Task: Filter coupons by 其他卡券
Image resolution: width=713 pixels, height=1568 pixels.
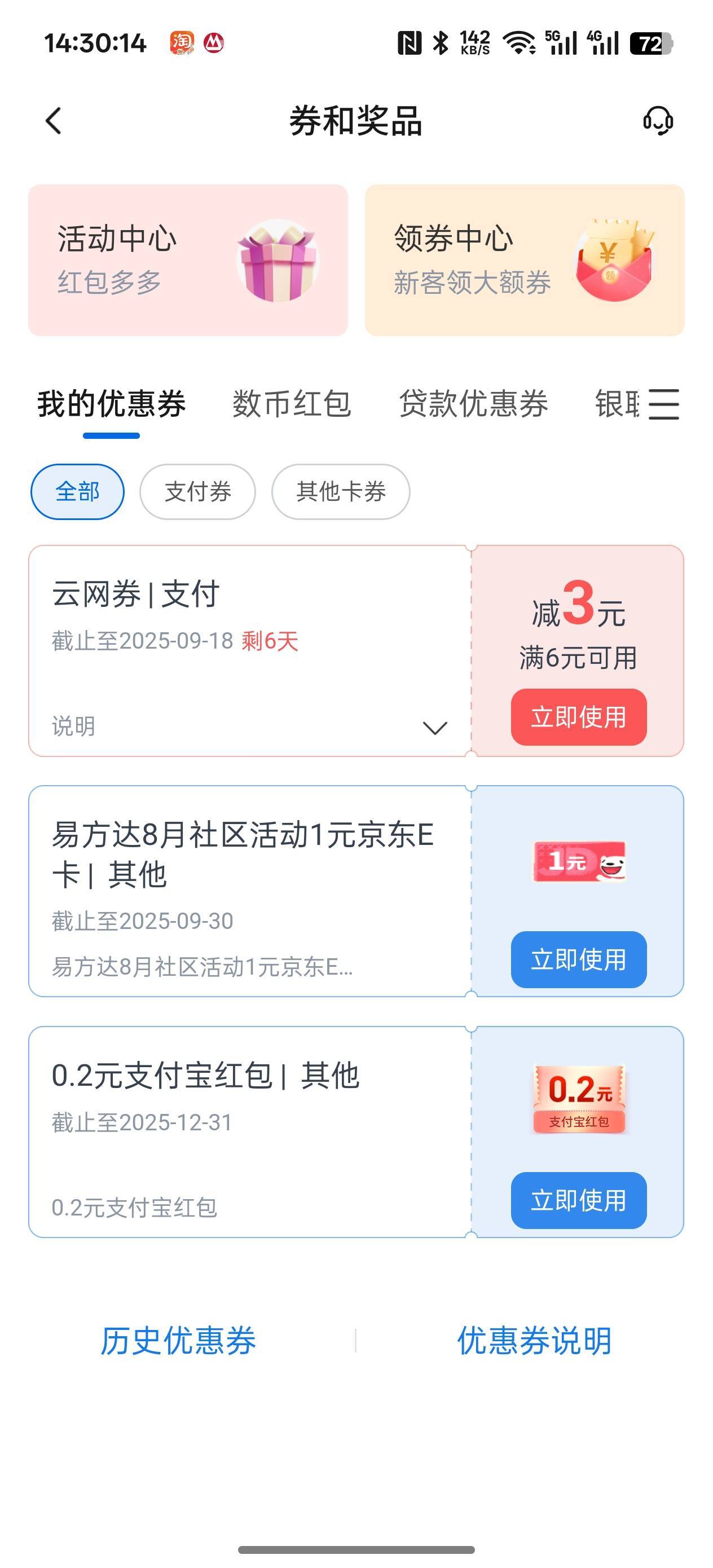Action: (341, 492)
